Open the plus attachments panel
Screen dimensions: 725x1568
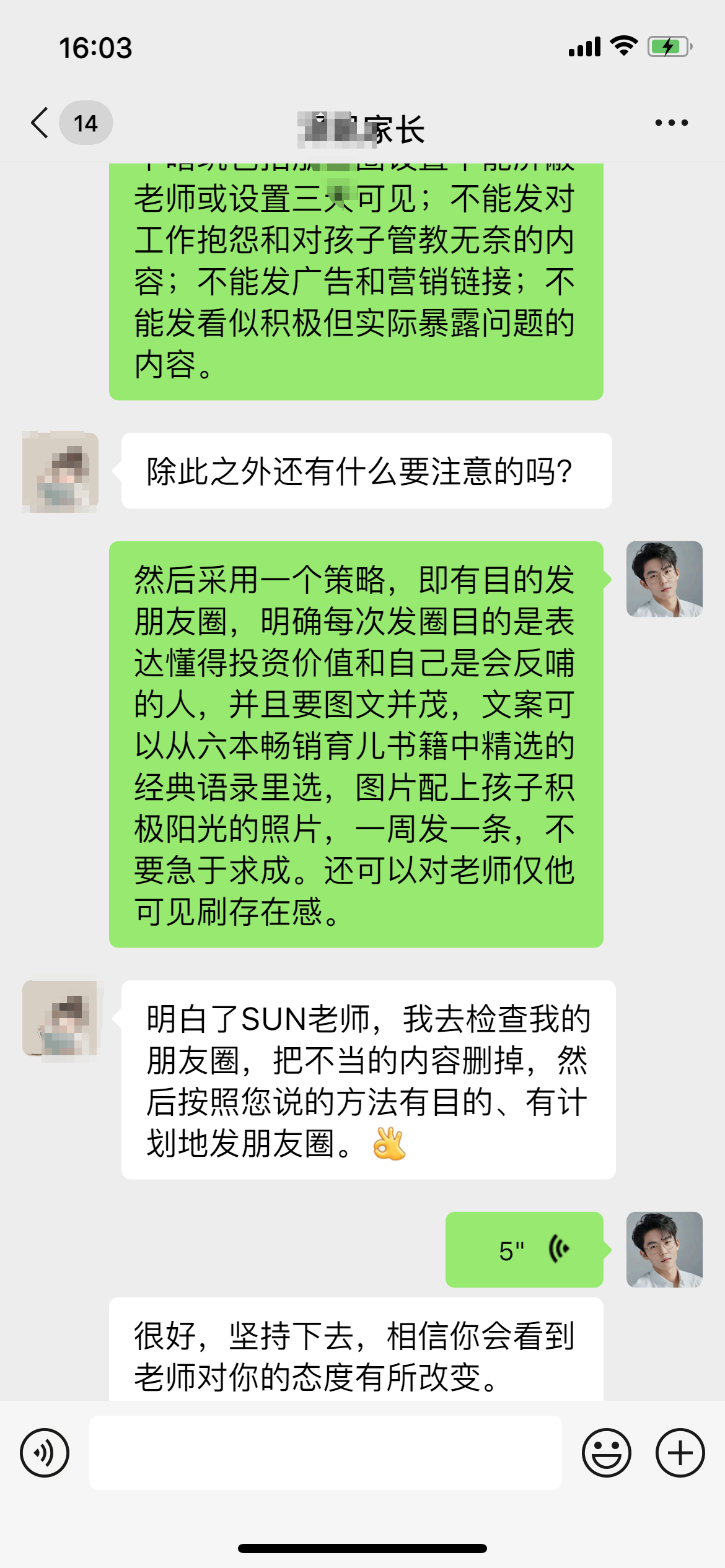pyautogui.click(x=680, y=1453)
